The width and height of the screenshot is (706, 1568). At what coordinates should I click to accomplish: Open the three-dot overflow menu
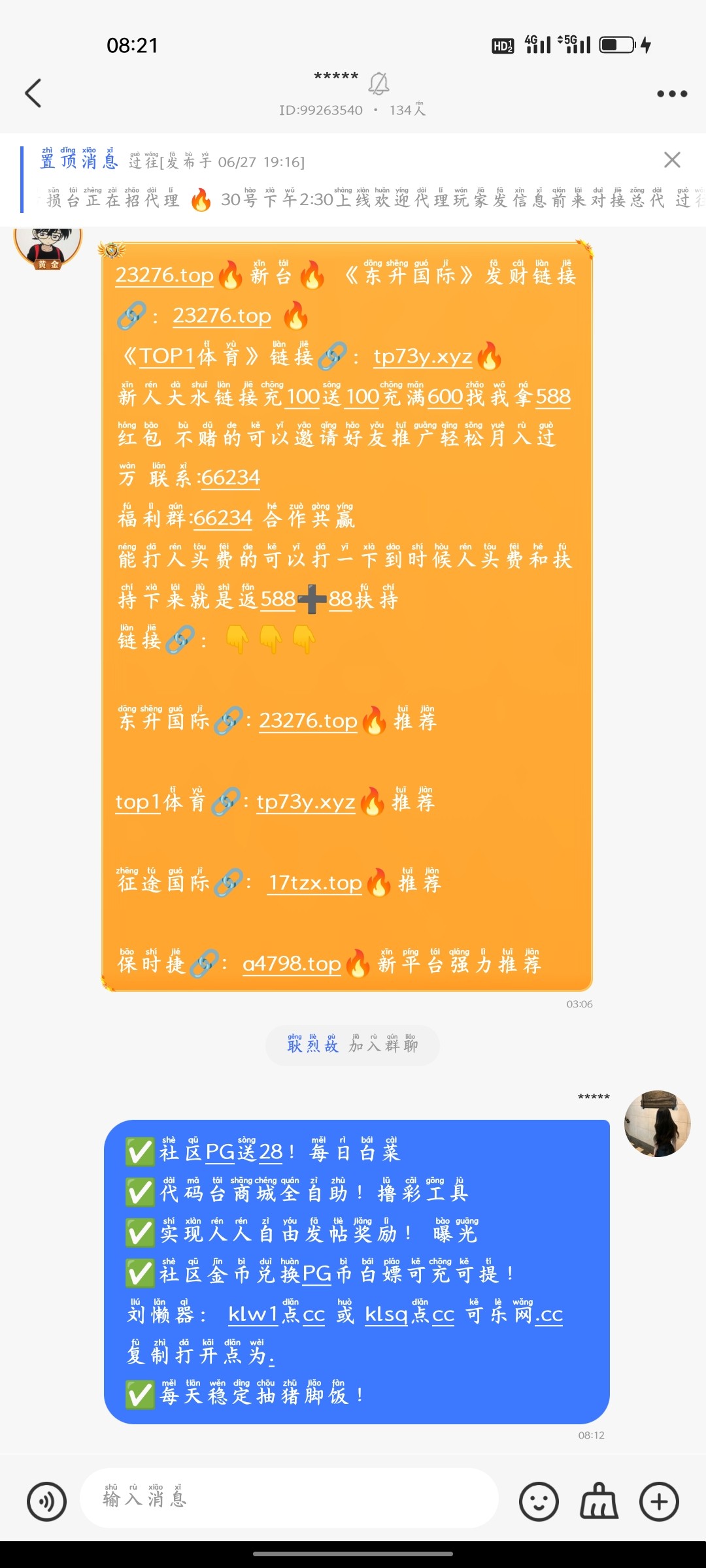[x=671, y=94]
